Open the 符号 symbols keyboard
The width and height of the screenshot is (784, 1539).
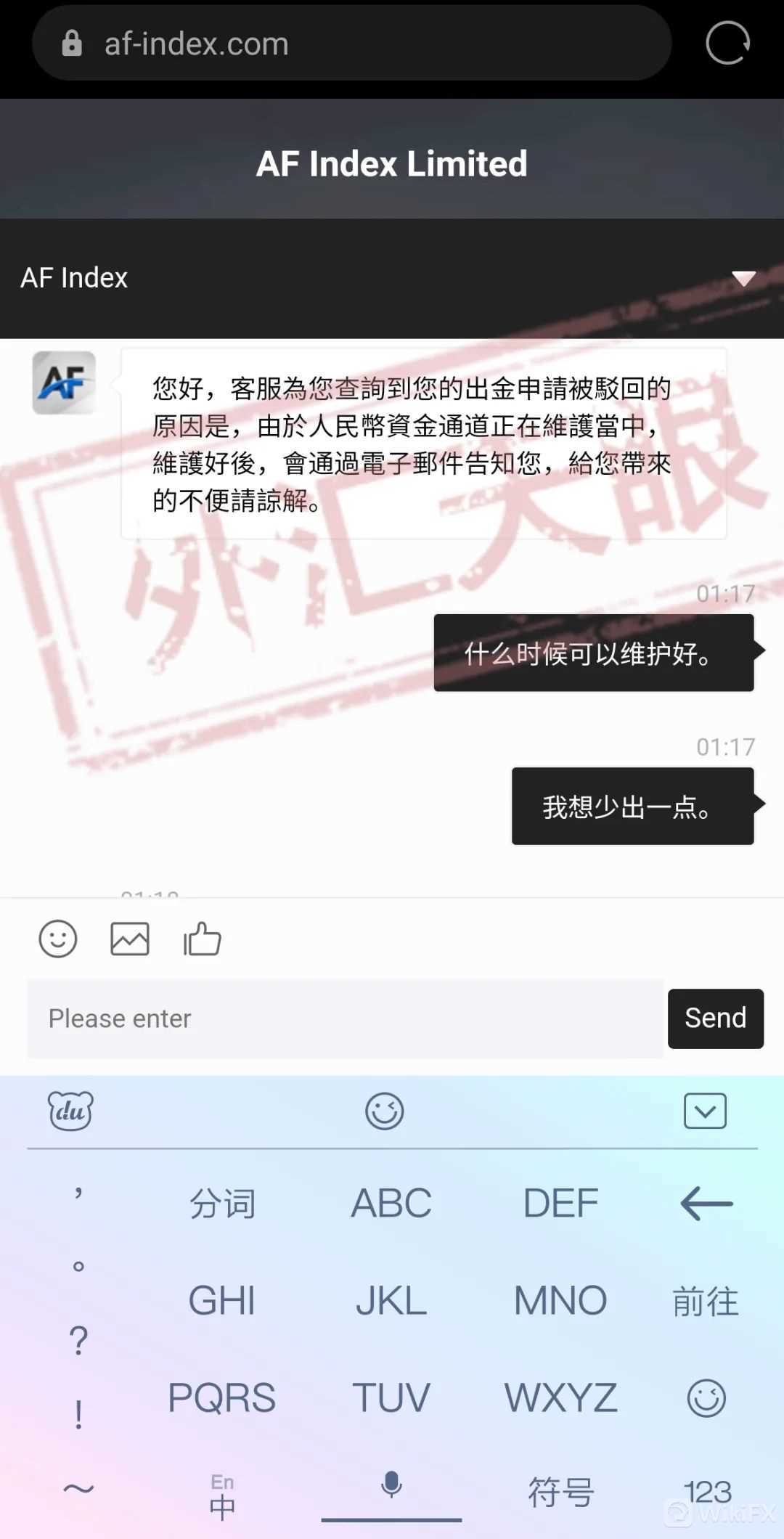pos(560,1493)
